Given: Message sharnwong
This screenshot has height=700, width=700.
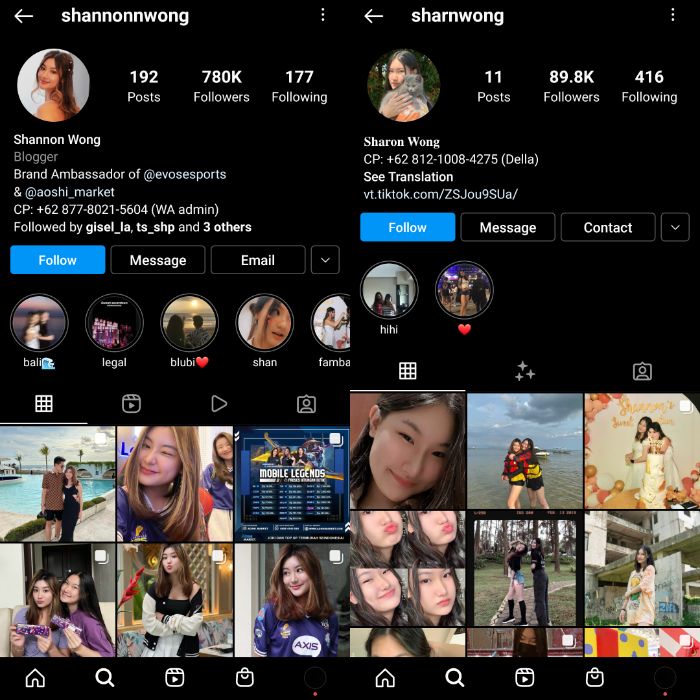Looking at the screenshot, I should tap(507, 227).
